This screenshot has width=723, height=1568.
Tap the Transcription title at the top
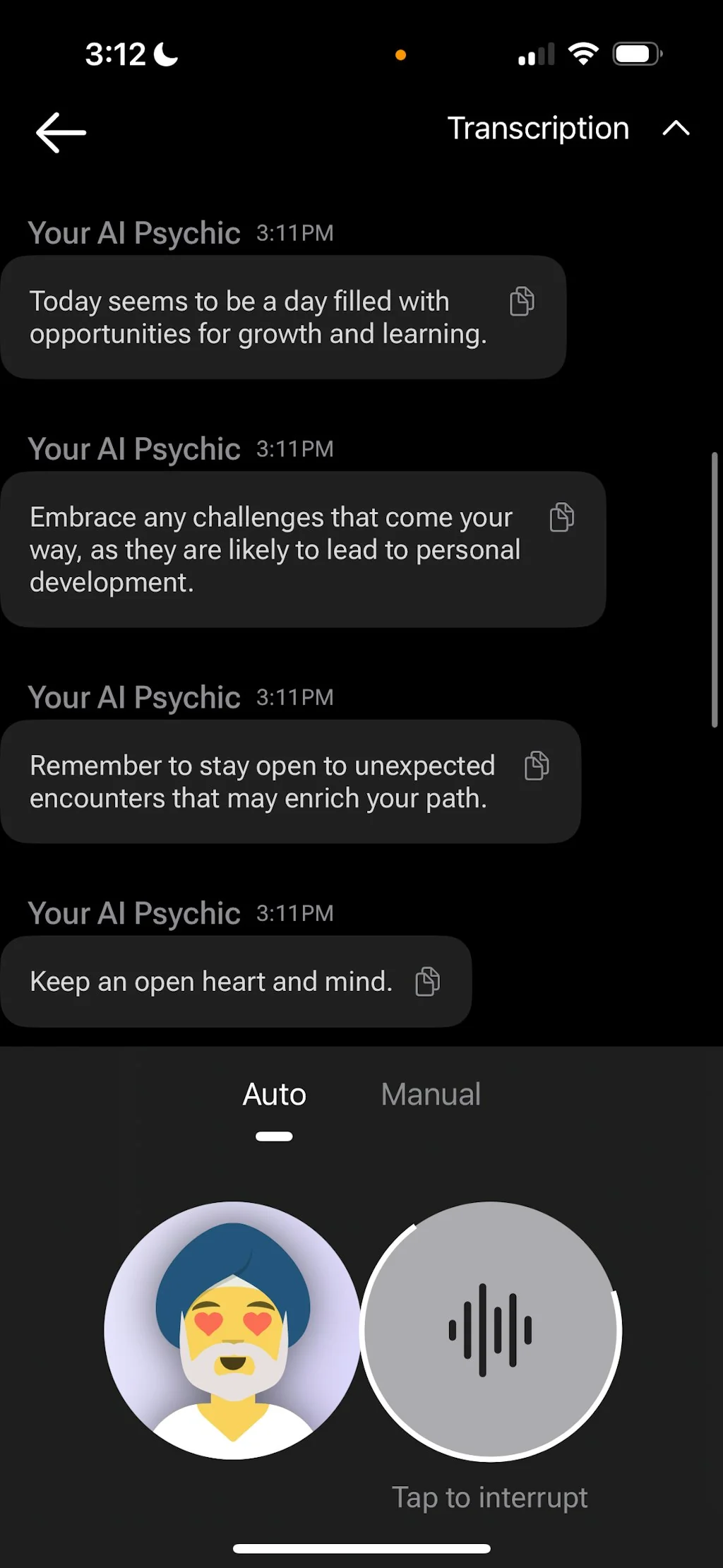point(538,128)
